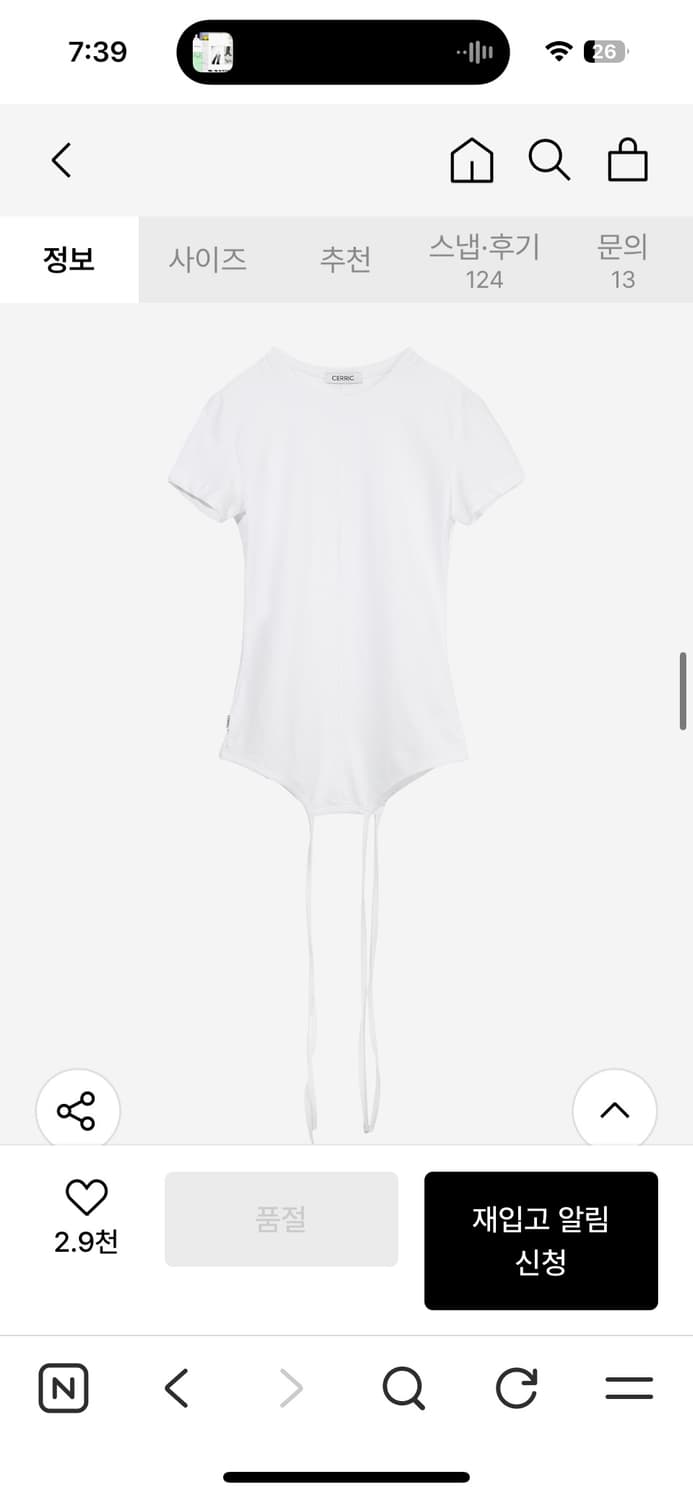The image size is (693, 1500).
Task: Open the shopping bag
Action: pos(628,160)
